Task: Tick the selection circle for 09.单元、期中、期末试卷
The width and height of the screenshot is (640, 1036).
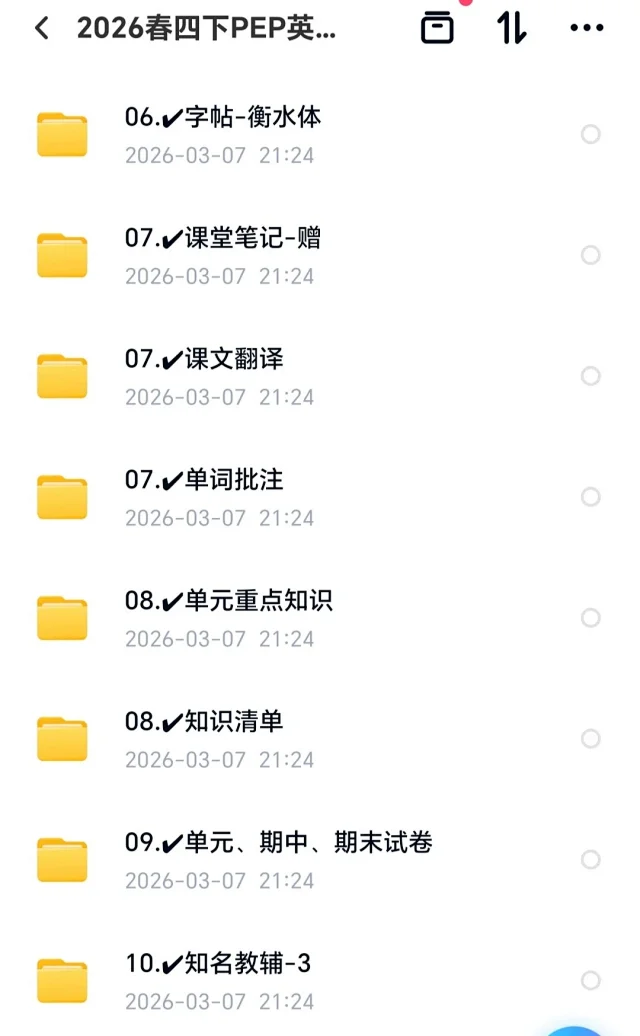Action: point(591,860)
